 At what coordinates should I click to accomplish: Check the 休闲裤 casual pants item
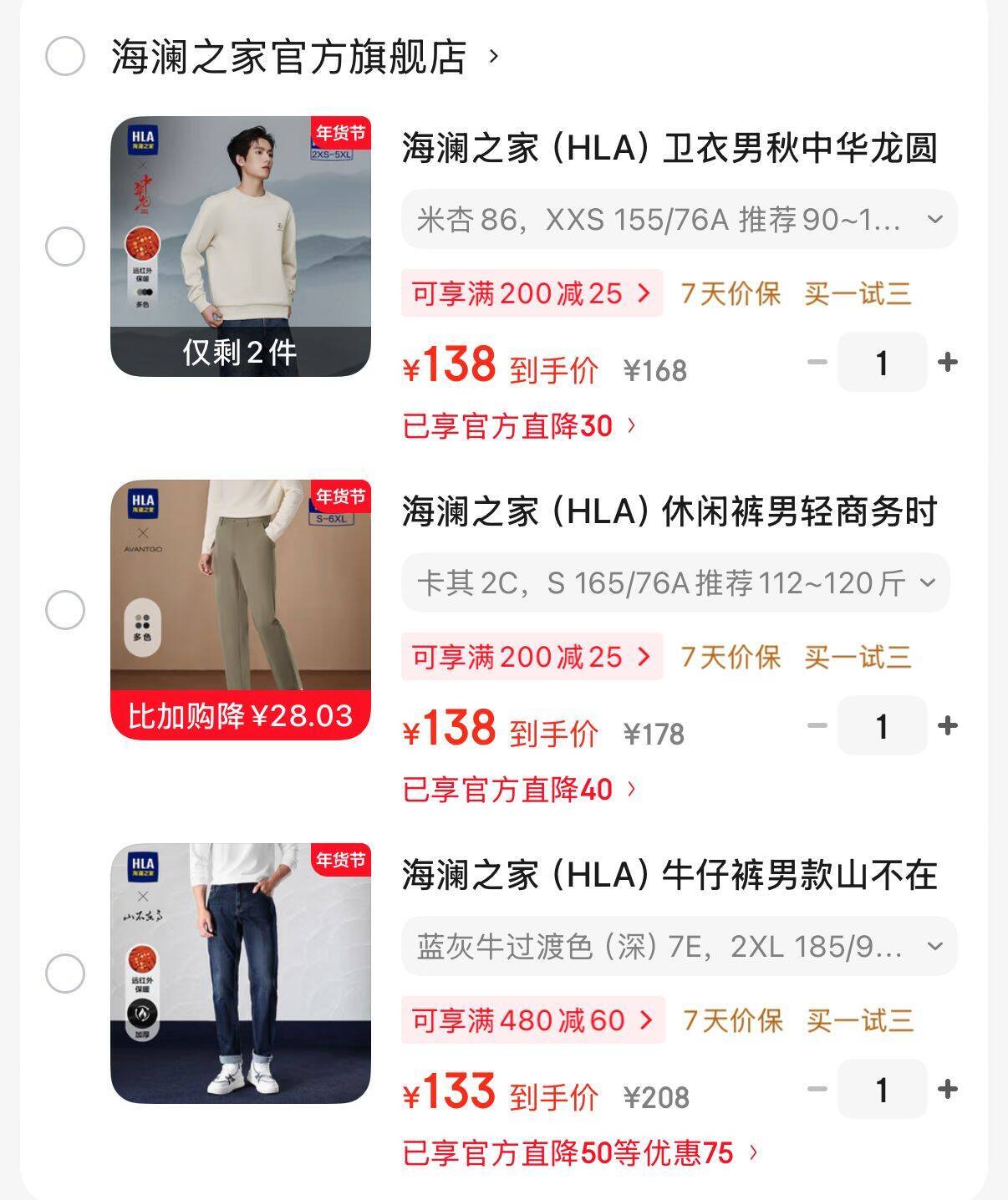65,610
